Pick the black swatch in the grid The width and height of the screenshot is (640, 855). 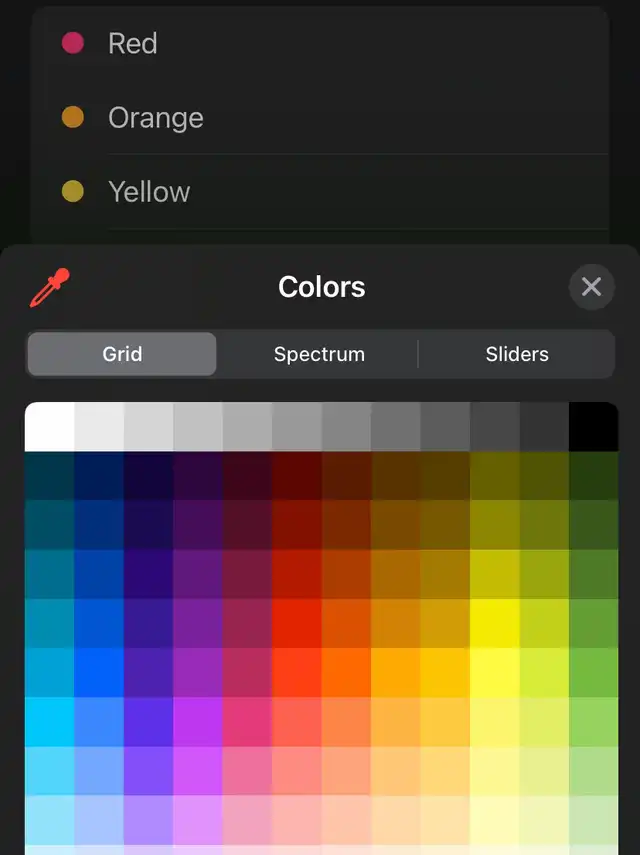[593, 427]
